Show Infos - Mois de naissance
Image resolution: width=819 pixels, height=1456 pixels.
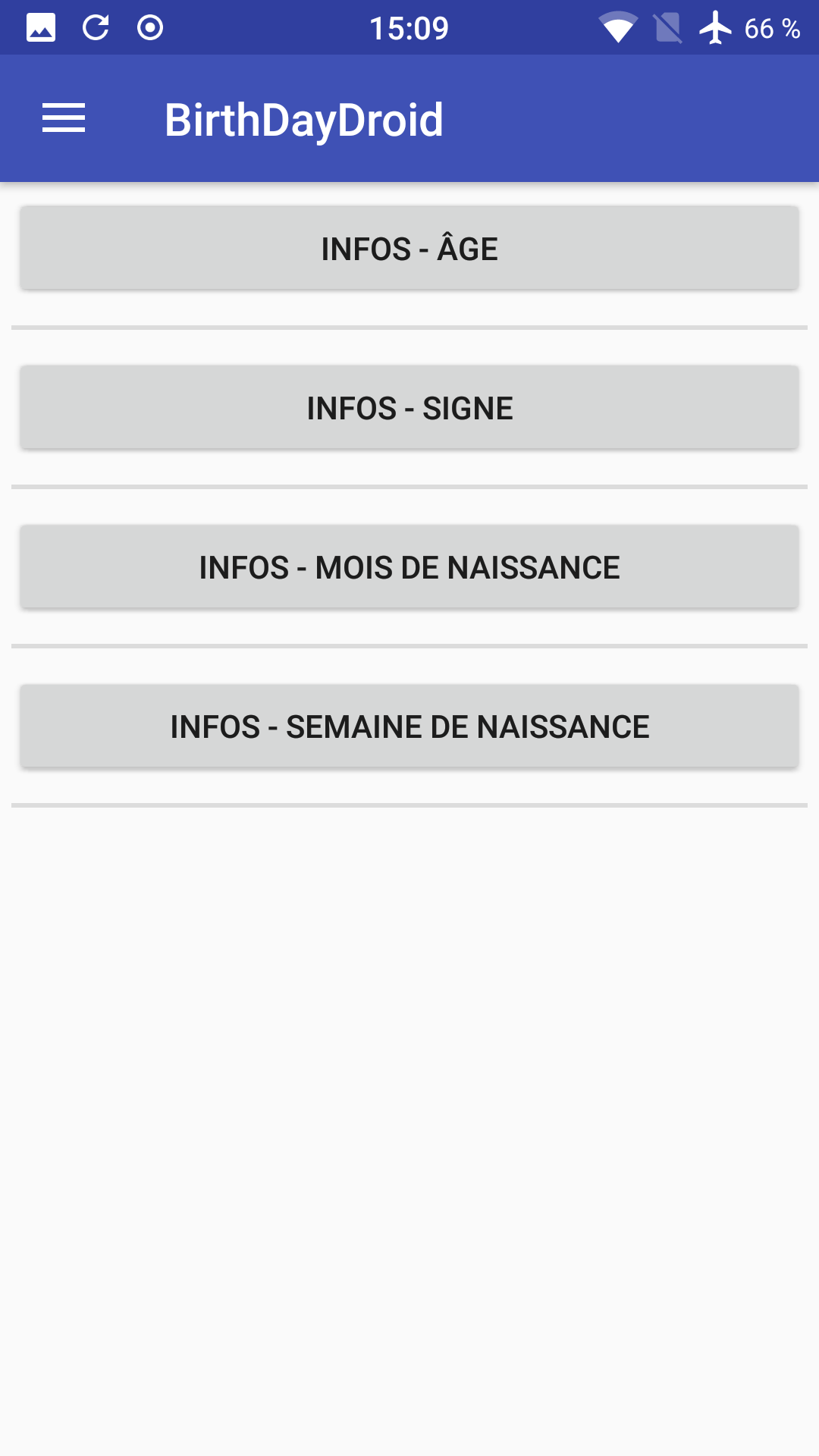tap(409, 567)
